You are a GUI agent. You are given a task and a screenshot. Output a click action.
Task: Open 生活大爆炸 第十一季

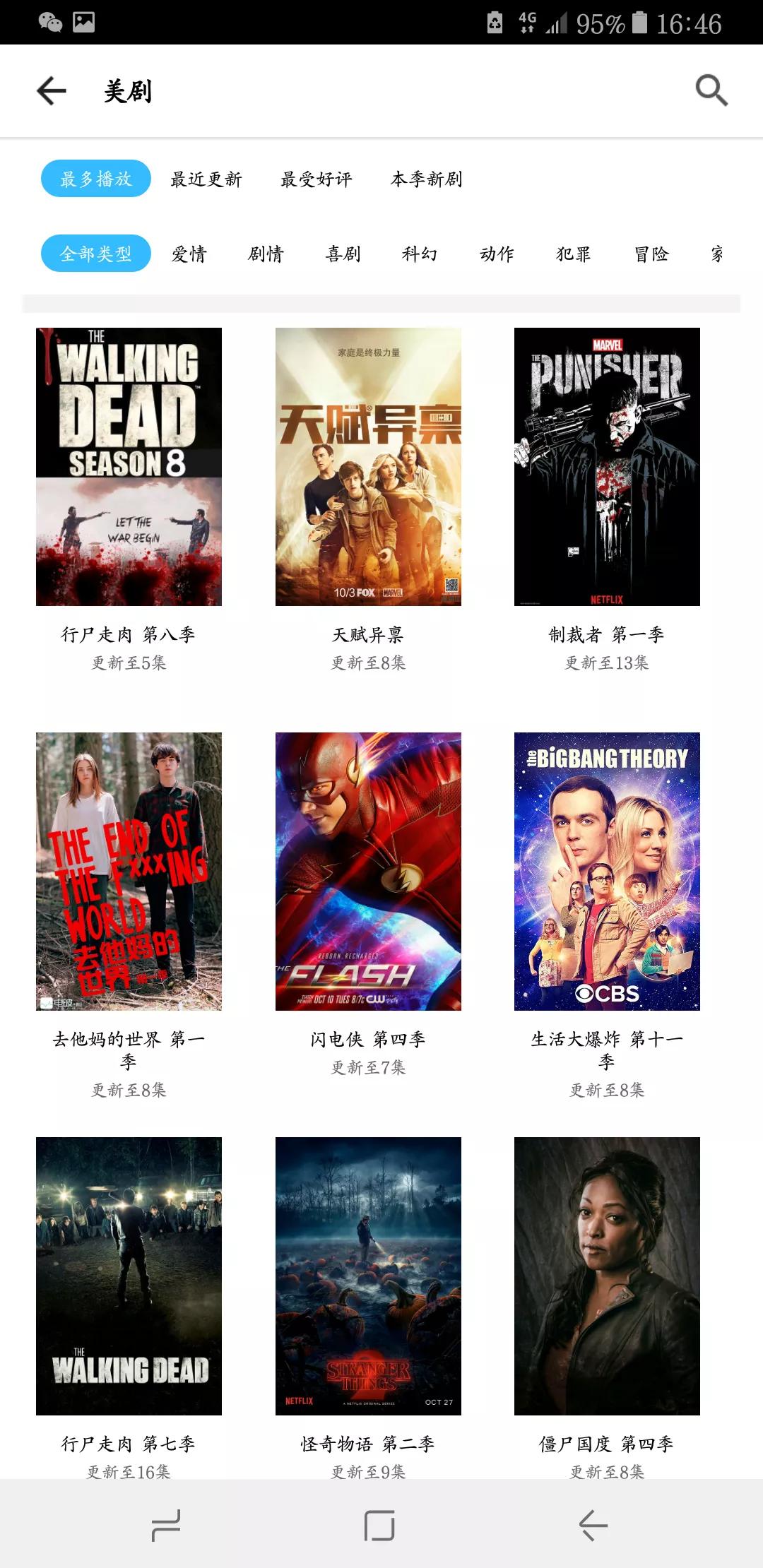pos(607,871)
